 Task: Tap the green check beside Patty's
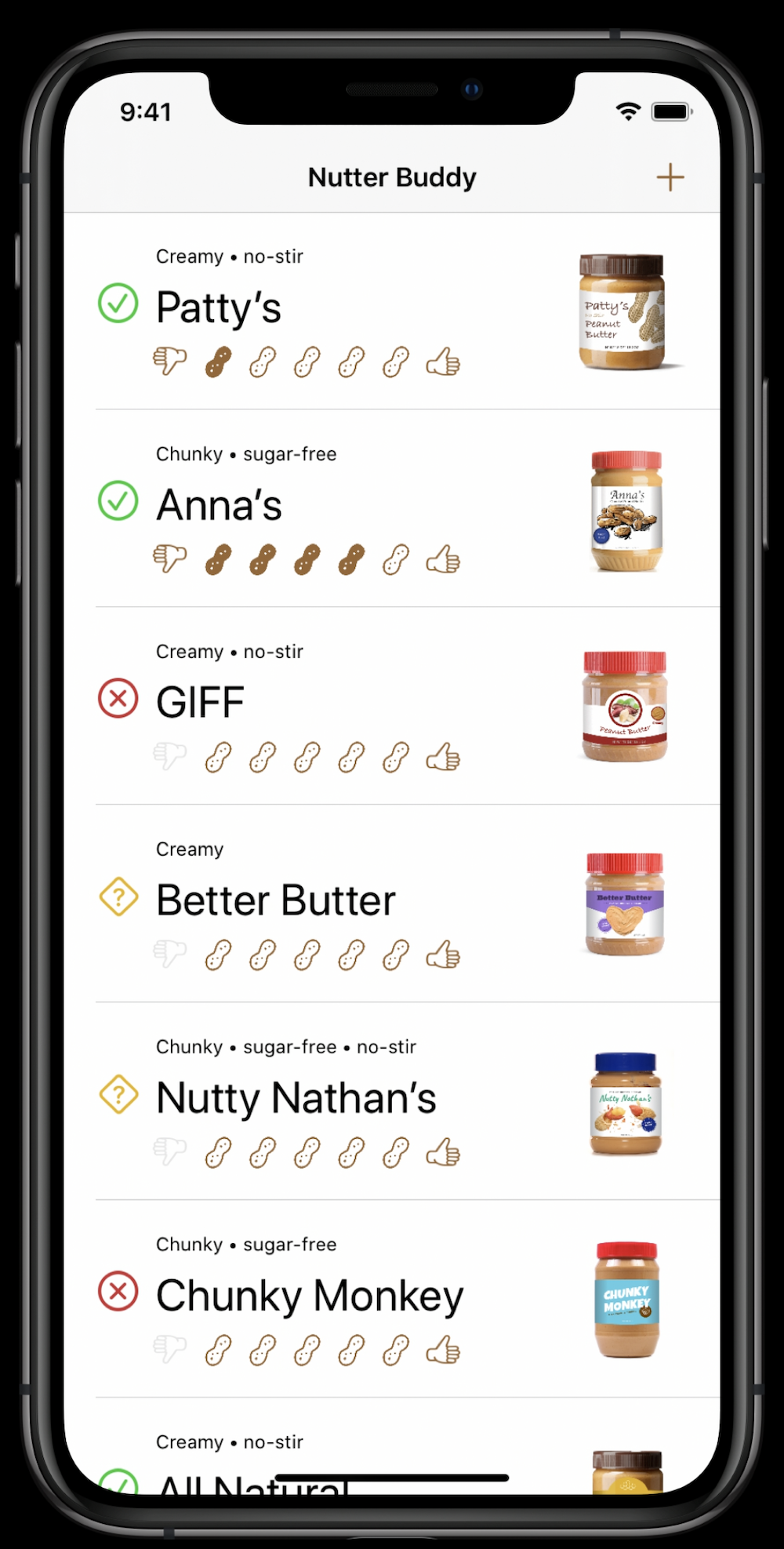pos(118,303)
